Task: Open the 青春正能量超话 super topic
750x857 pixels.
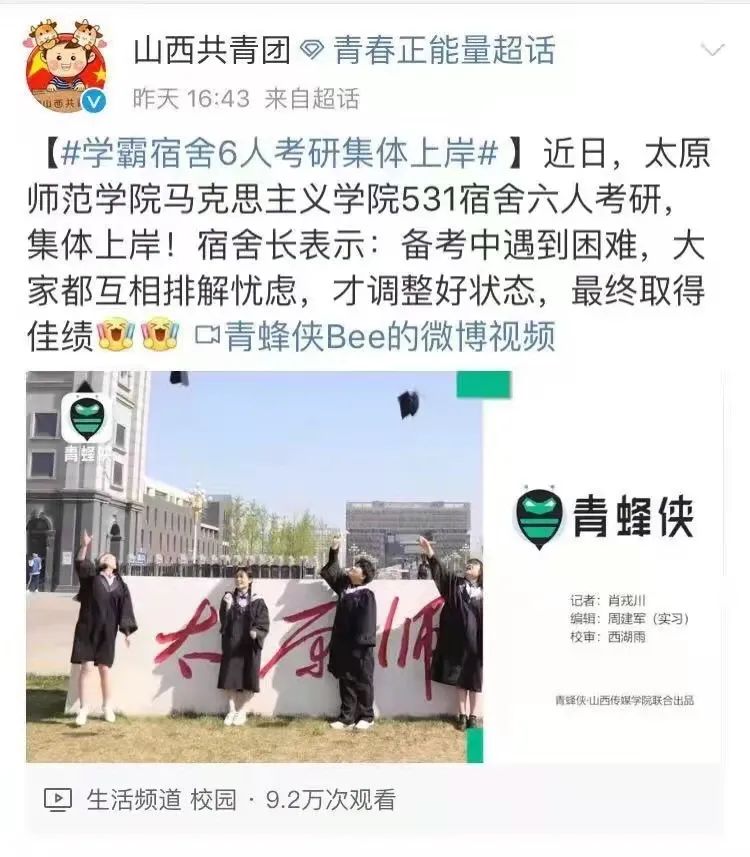Action: coord(444,50)
